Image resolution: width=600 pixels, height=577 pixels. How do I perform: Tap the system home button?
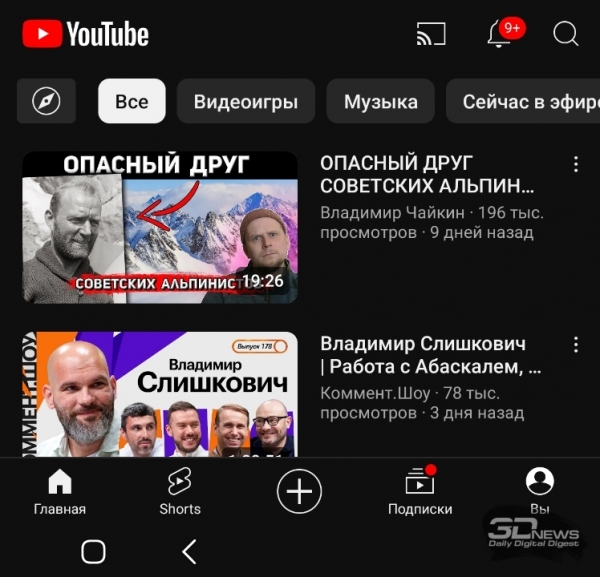(93, 551)
